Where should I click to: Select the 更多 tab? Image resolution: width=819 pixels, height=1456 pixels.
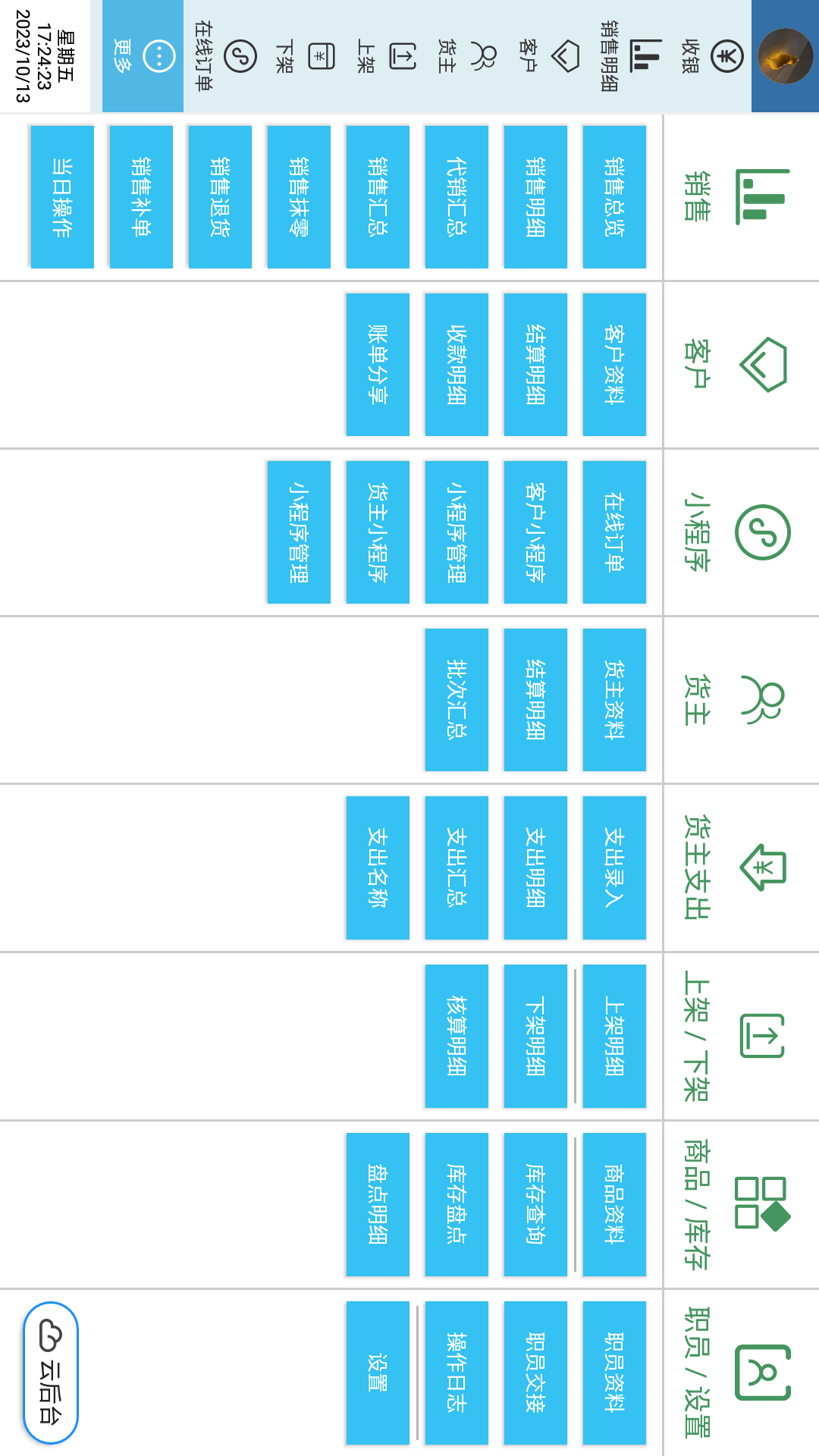pyautogui.click(x=143, y=56)
